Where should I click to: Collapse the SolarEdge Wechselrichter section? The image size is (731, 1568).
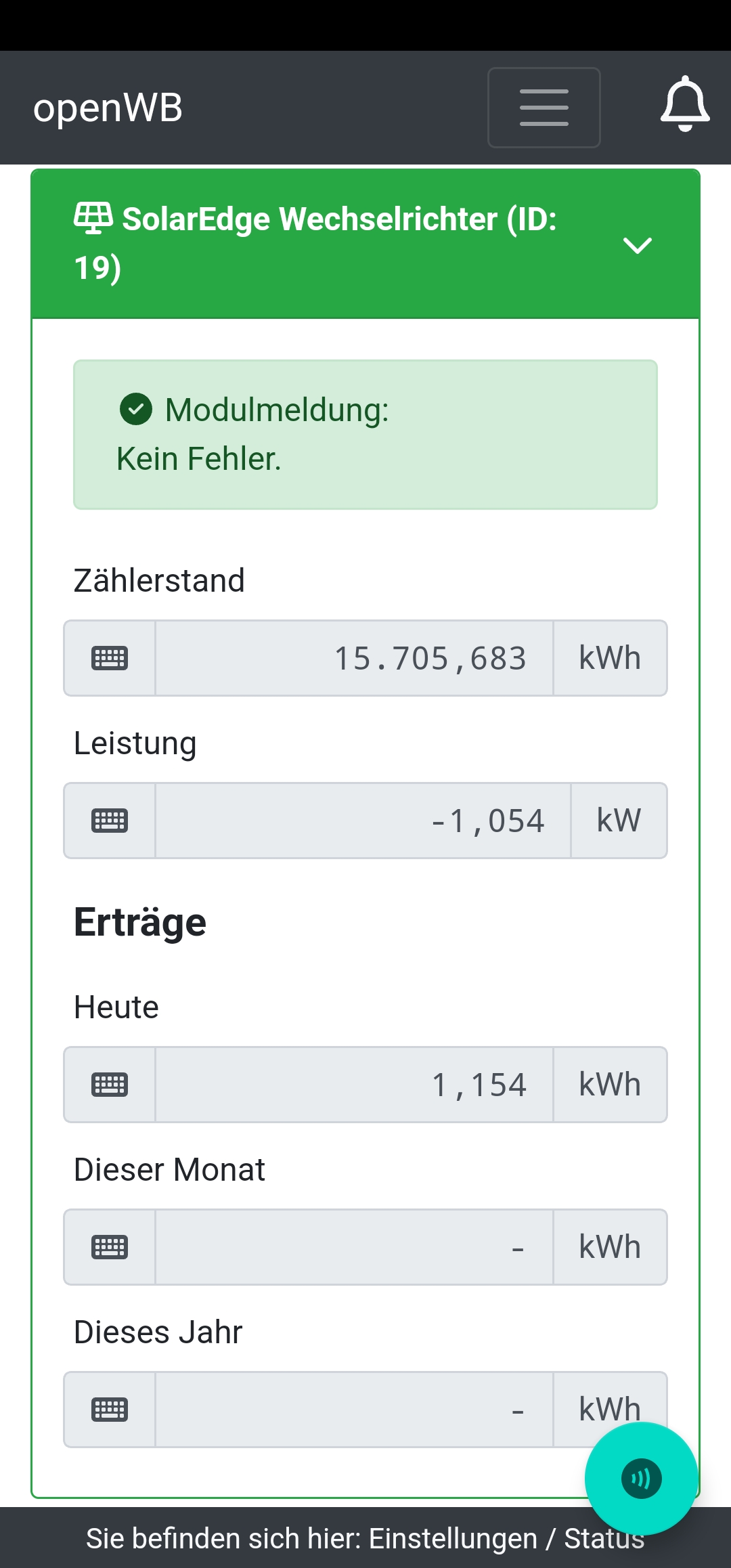637,244
